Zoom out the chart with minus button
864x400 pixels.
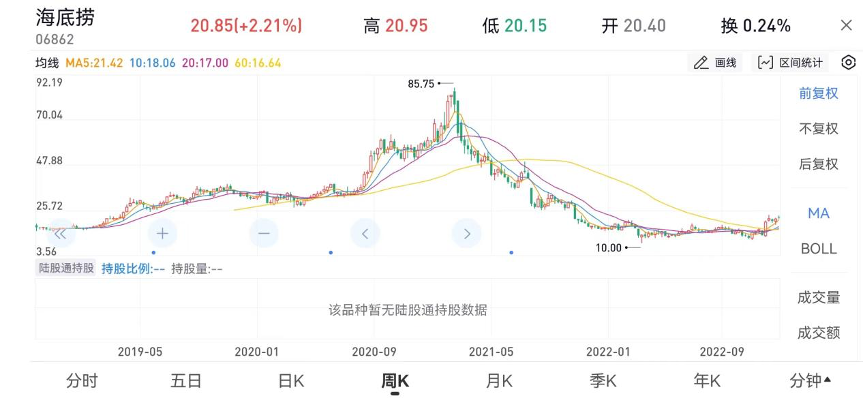click(x=264, y=234)
